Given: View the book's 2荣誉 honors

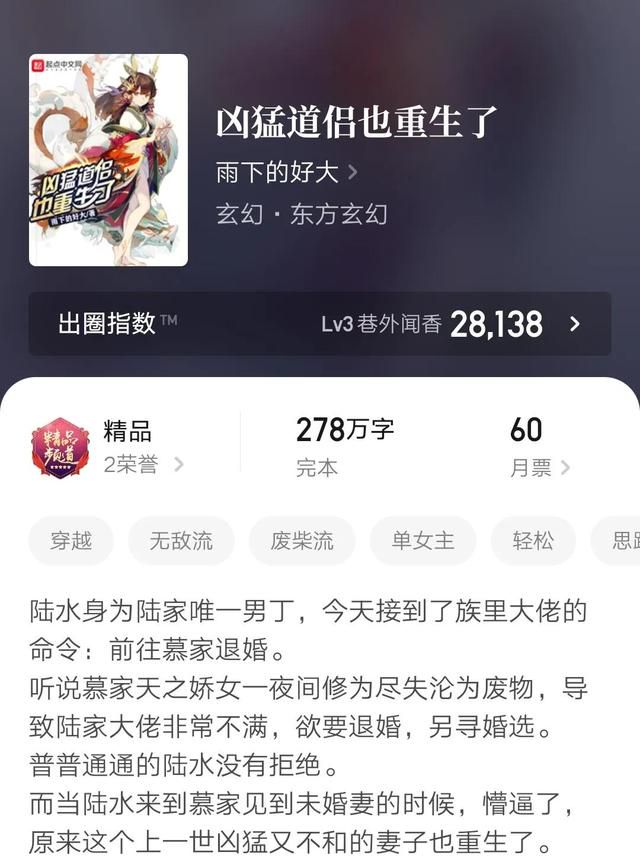Looking at the screenshot, I should 143,465.
